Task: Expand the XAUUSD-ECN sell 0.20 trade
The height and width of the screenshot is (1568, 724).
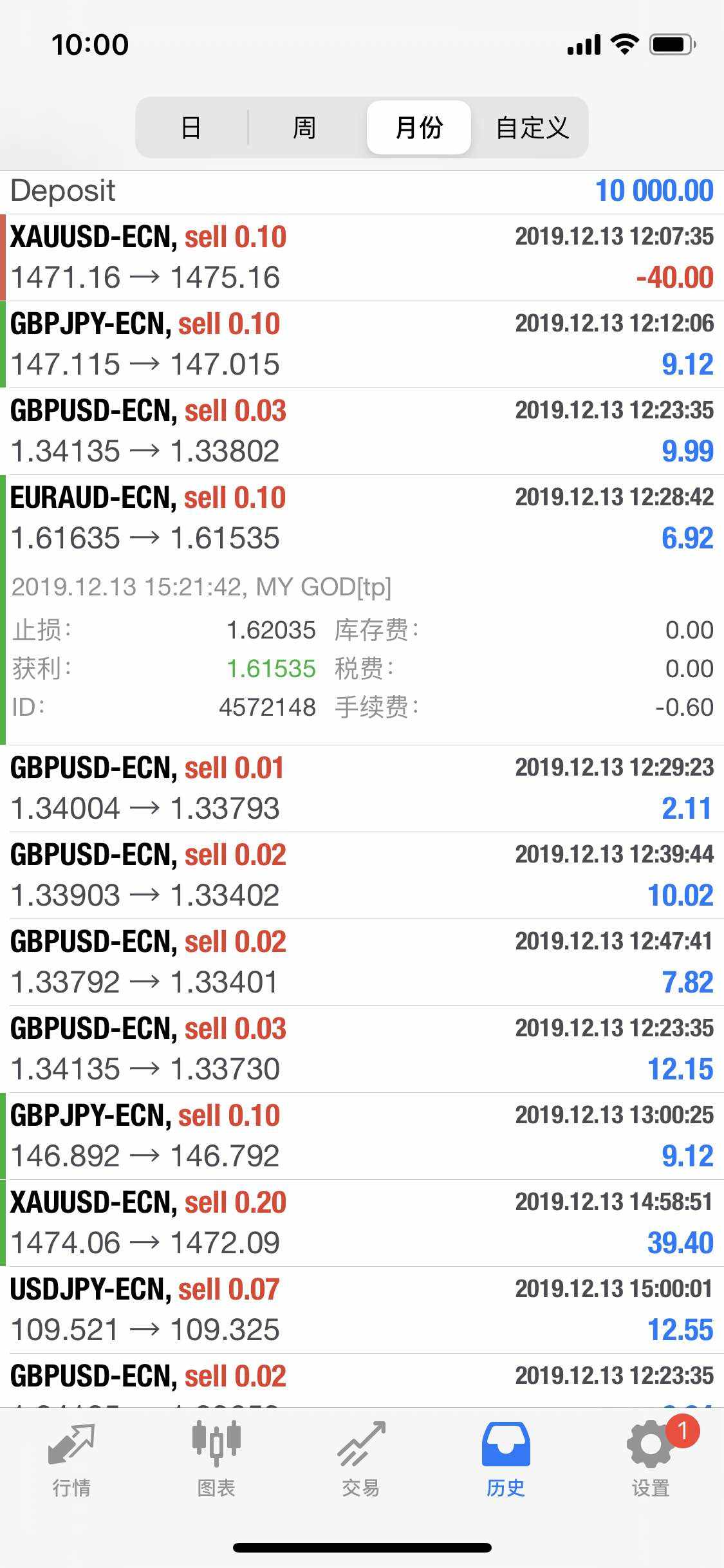Action: 362,1223
